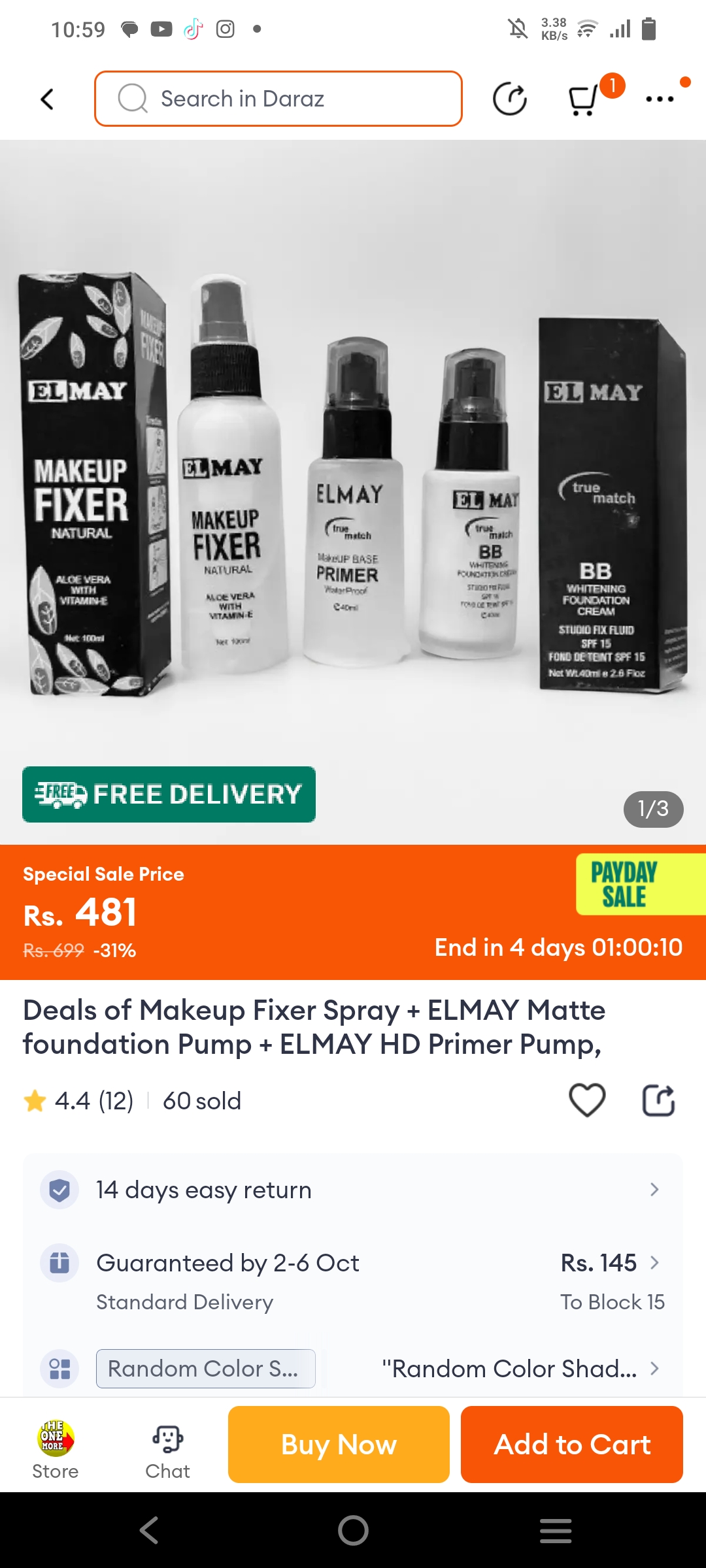Open the shopping cart
The height and width of the screenshot is (1568, 706).
584,99
